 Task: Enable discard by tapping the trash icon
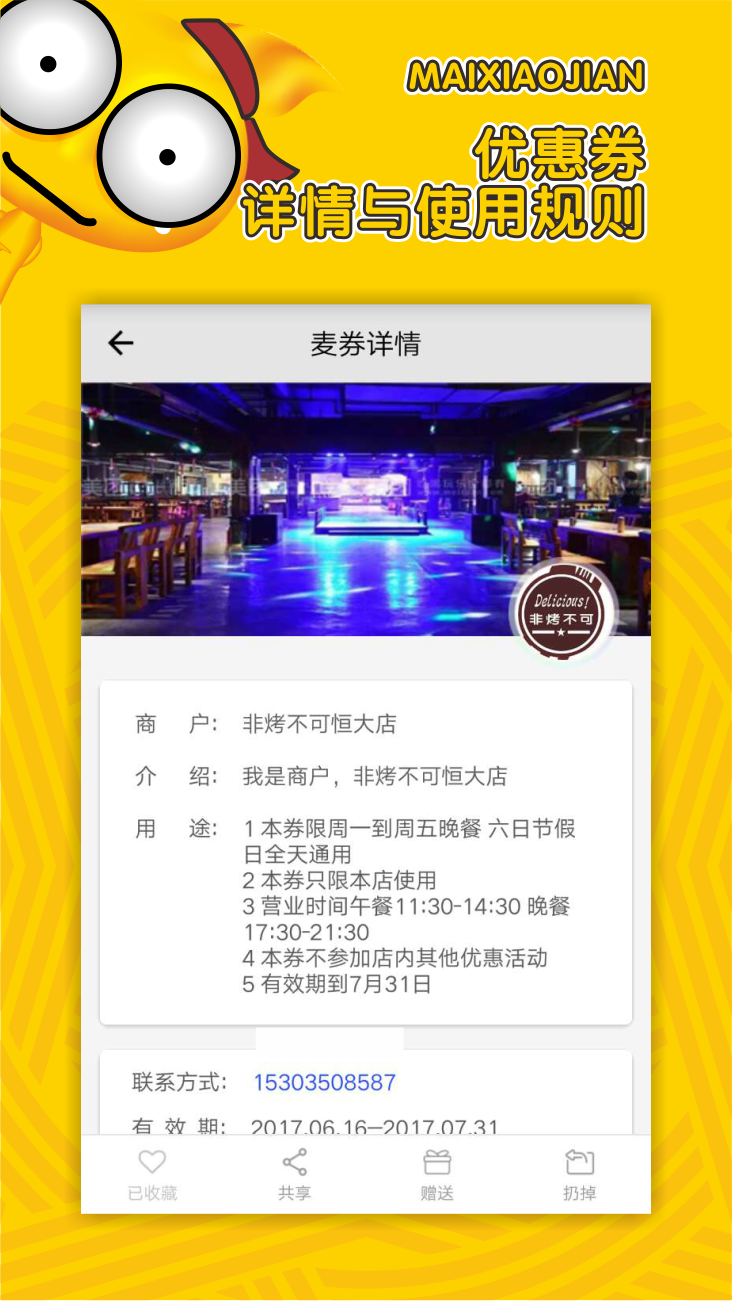[580, 1162]
